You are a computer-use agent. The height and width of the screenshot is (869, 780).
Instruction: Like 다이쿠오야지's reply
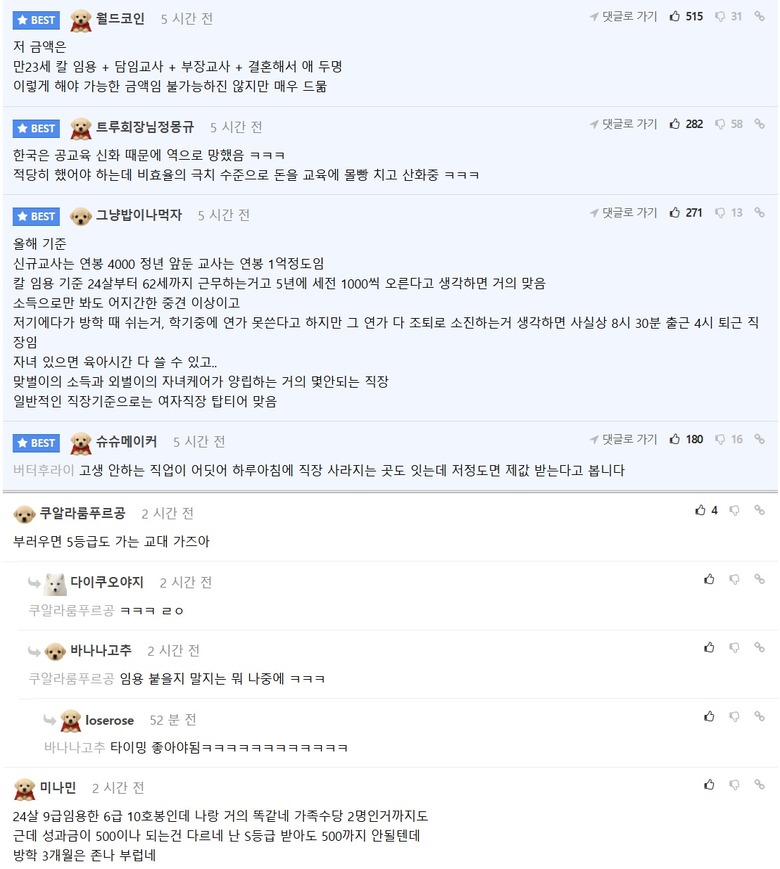point(709,579)
